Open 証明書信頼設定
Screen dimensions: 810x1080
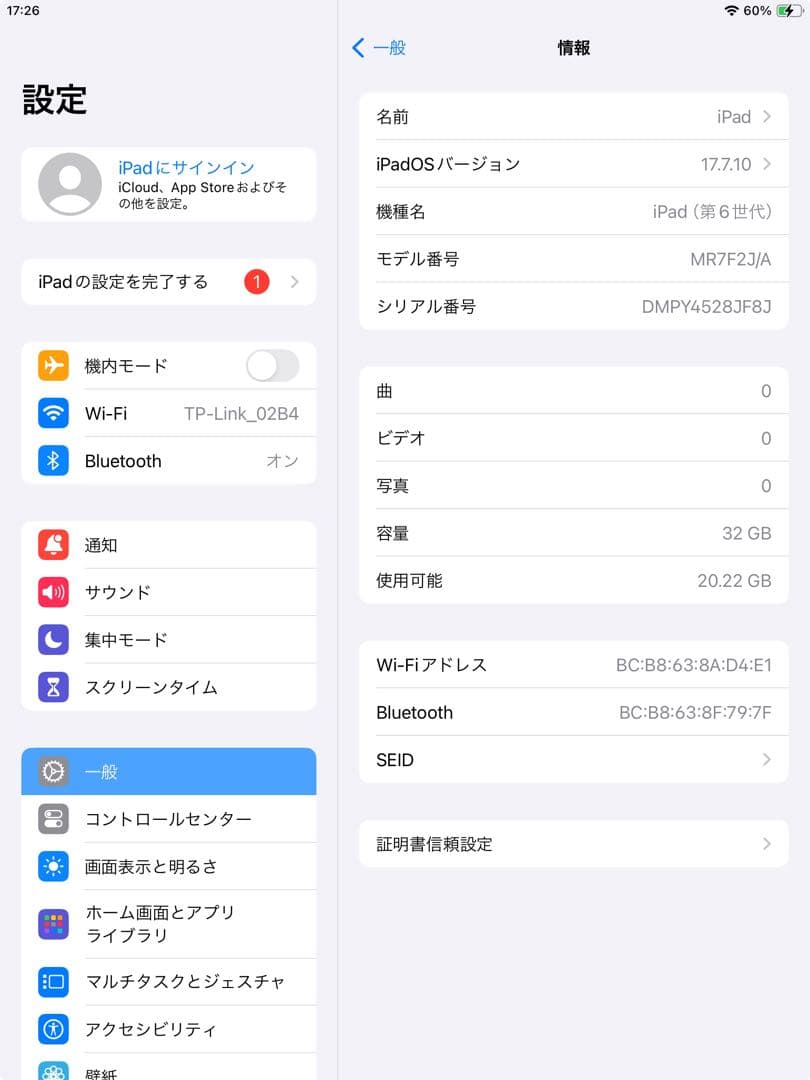(573, 843)
